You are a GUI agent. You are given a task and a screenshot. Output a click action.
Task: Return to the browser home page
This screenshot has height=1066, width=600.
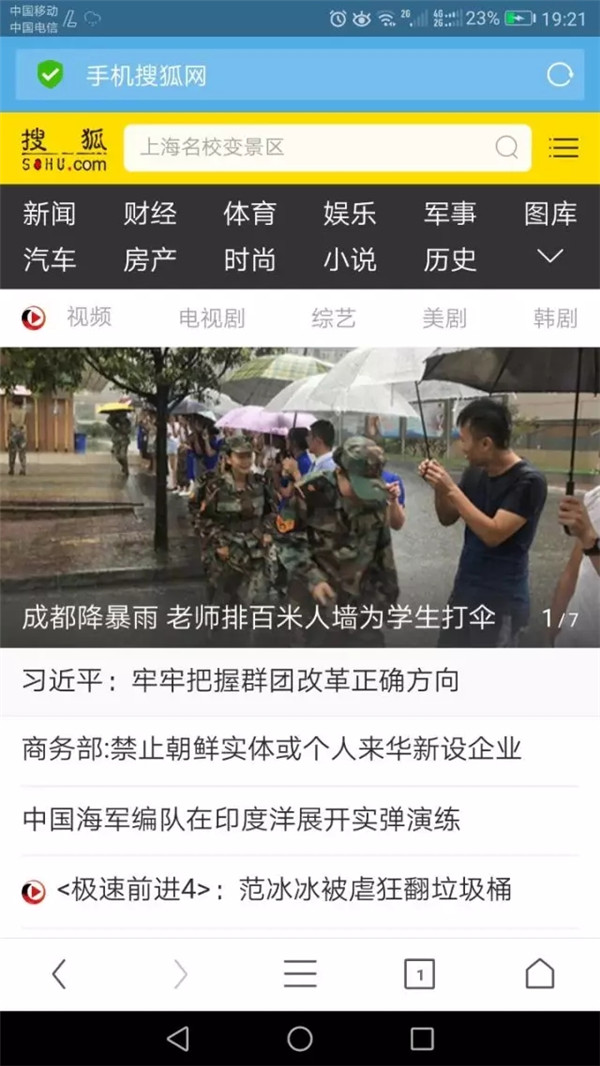(539, 973)
